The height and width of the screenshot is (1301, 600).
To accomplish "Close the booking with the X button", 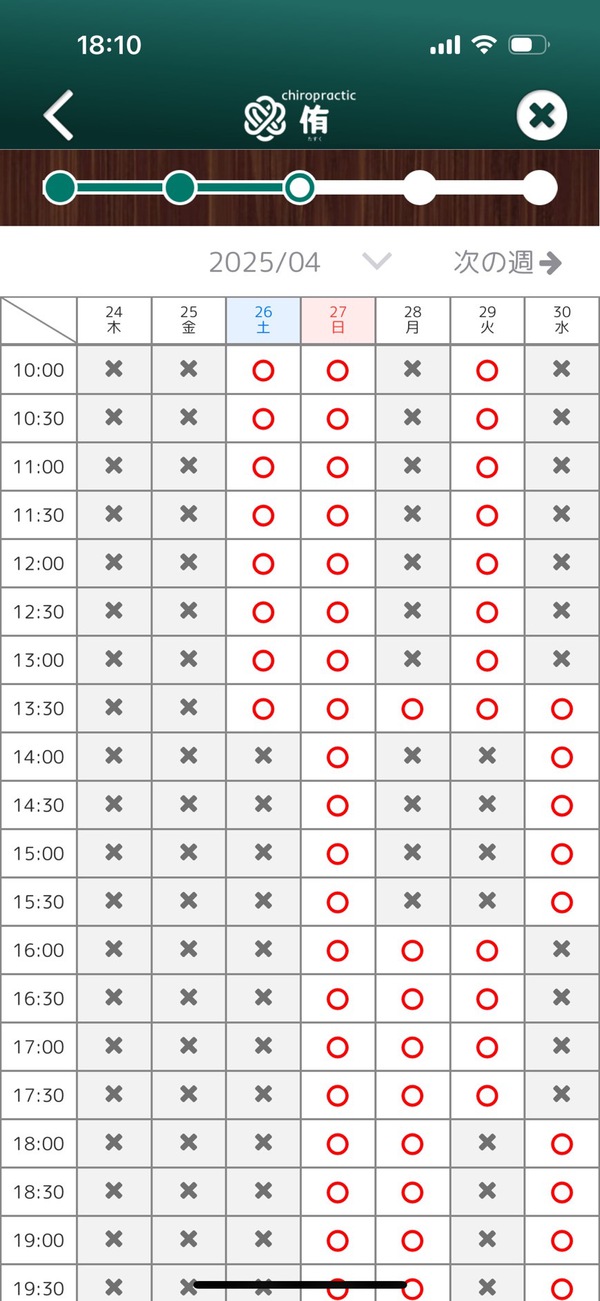I will 541,116.
